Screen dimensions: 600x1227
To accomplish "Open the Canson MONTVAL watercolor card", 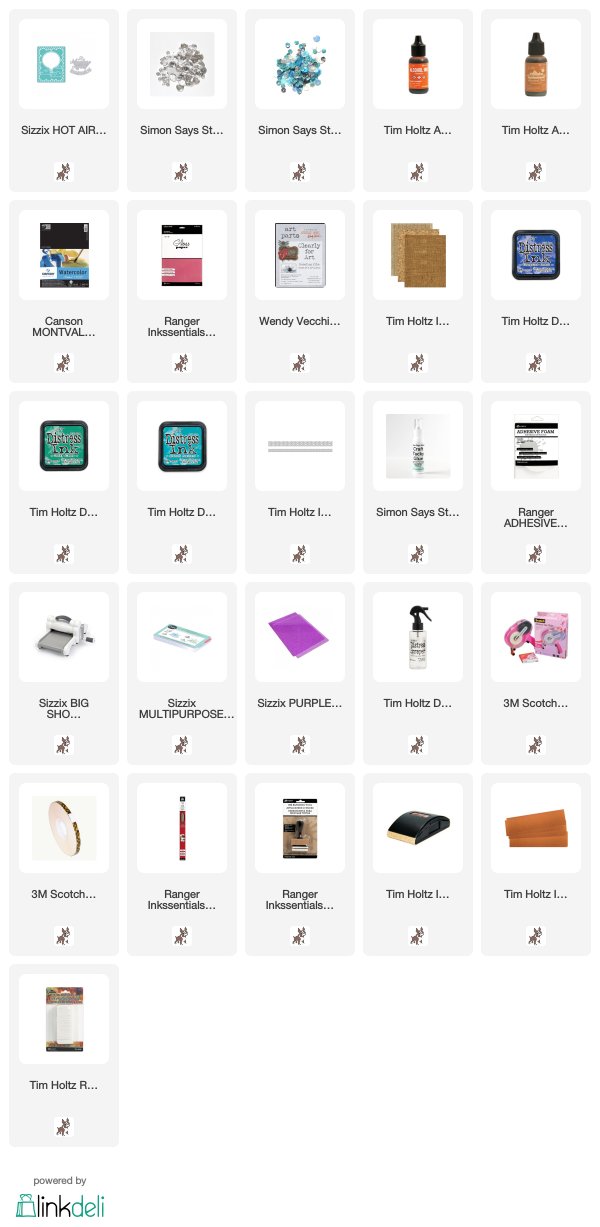I will tap(64, 291).
